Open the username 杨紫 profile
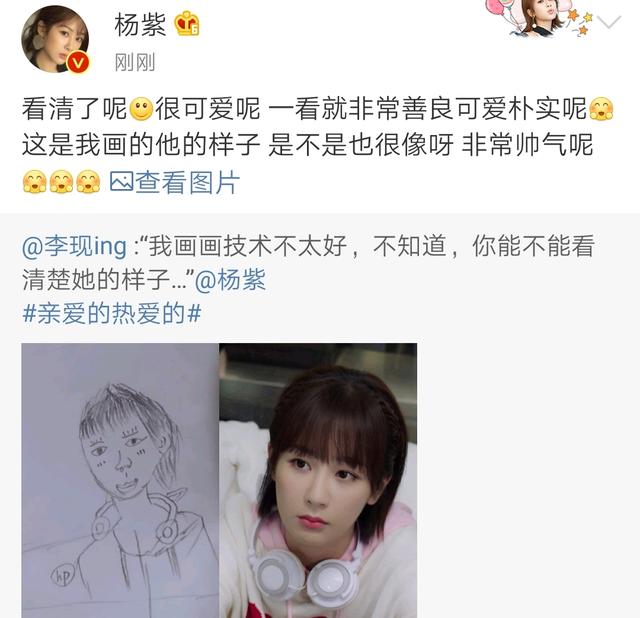Image resolution: width=640 pixels, height=618 pixels. tap(141, 23)
